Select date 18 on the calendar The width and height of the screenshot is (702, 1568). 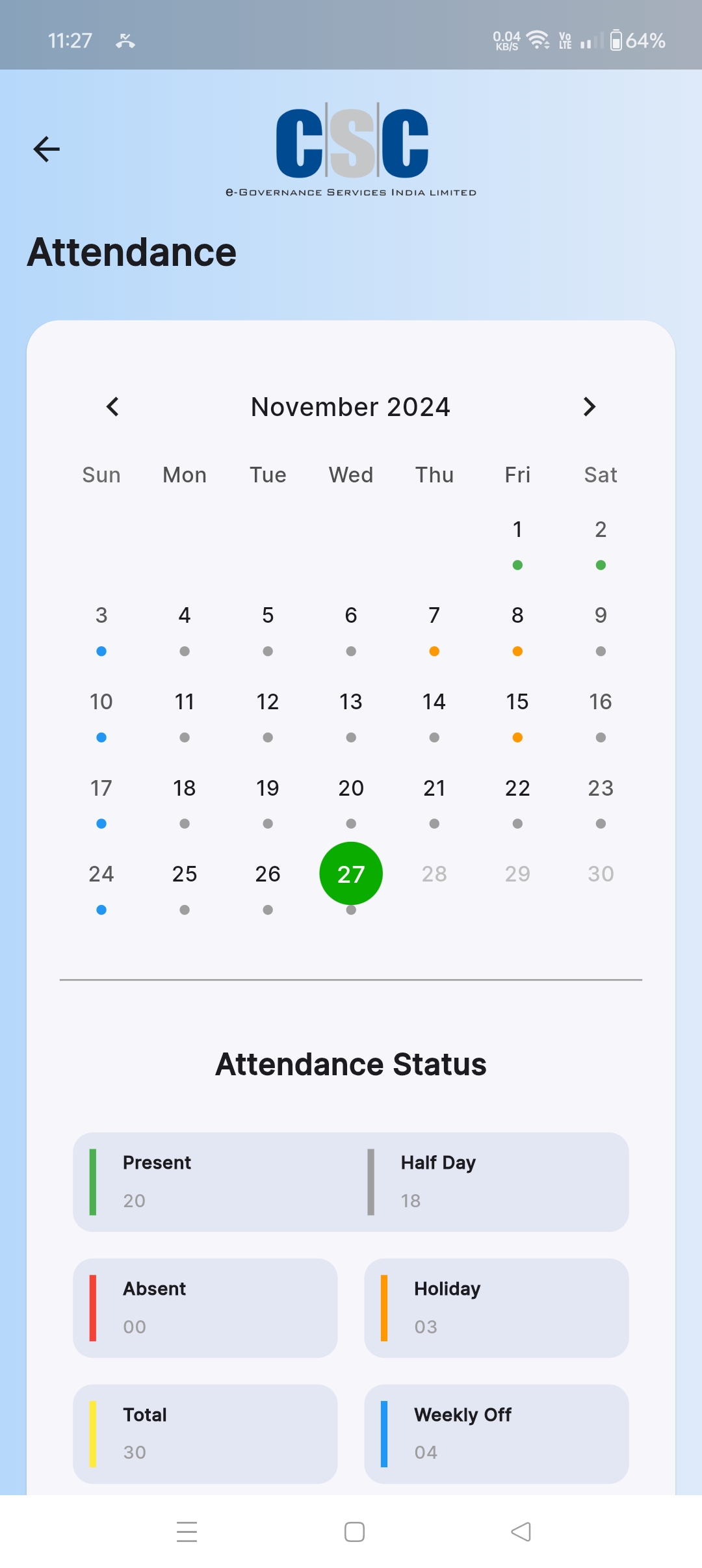(185, 789)
